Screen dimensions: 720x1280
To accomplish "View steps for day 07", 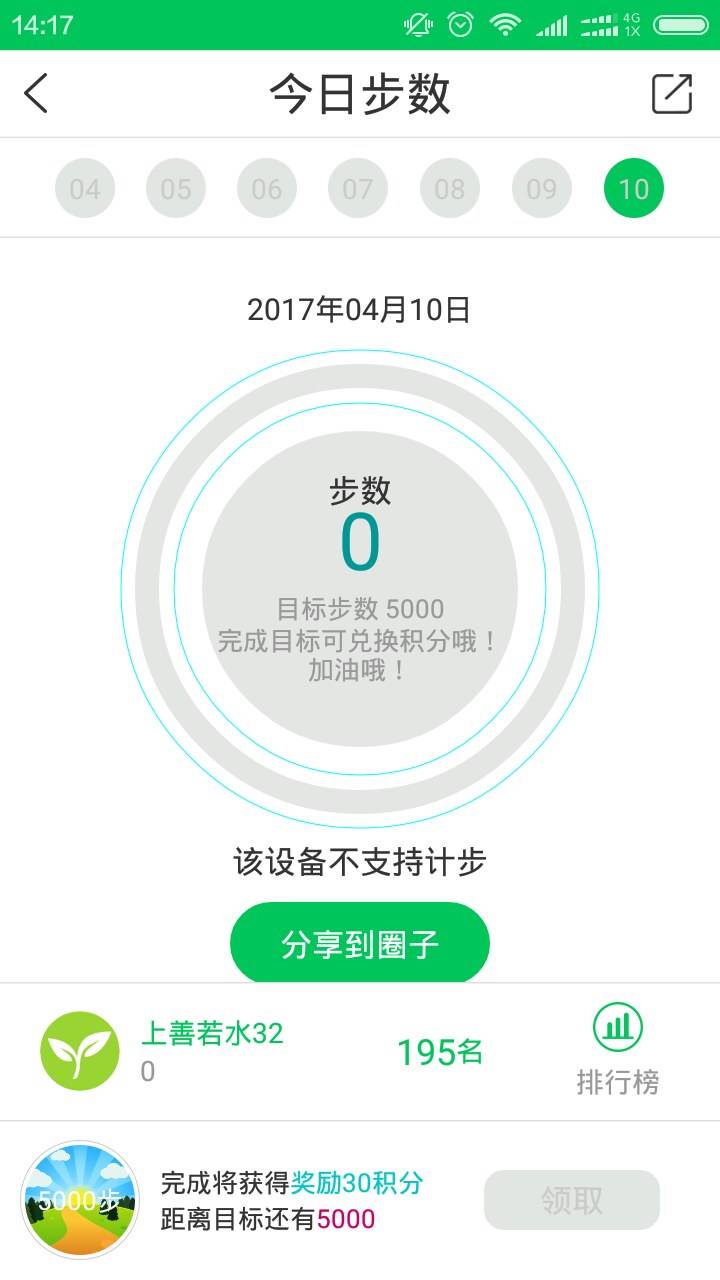I will [358, 189].
